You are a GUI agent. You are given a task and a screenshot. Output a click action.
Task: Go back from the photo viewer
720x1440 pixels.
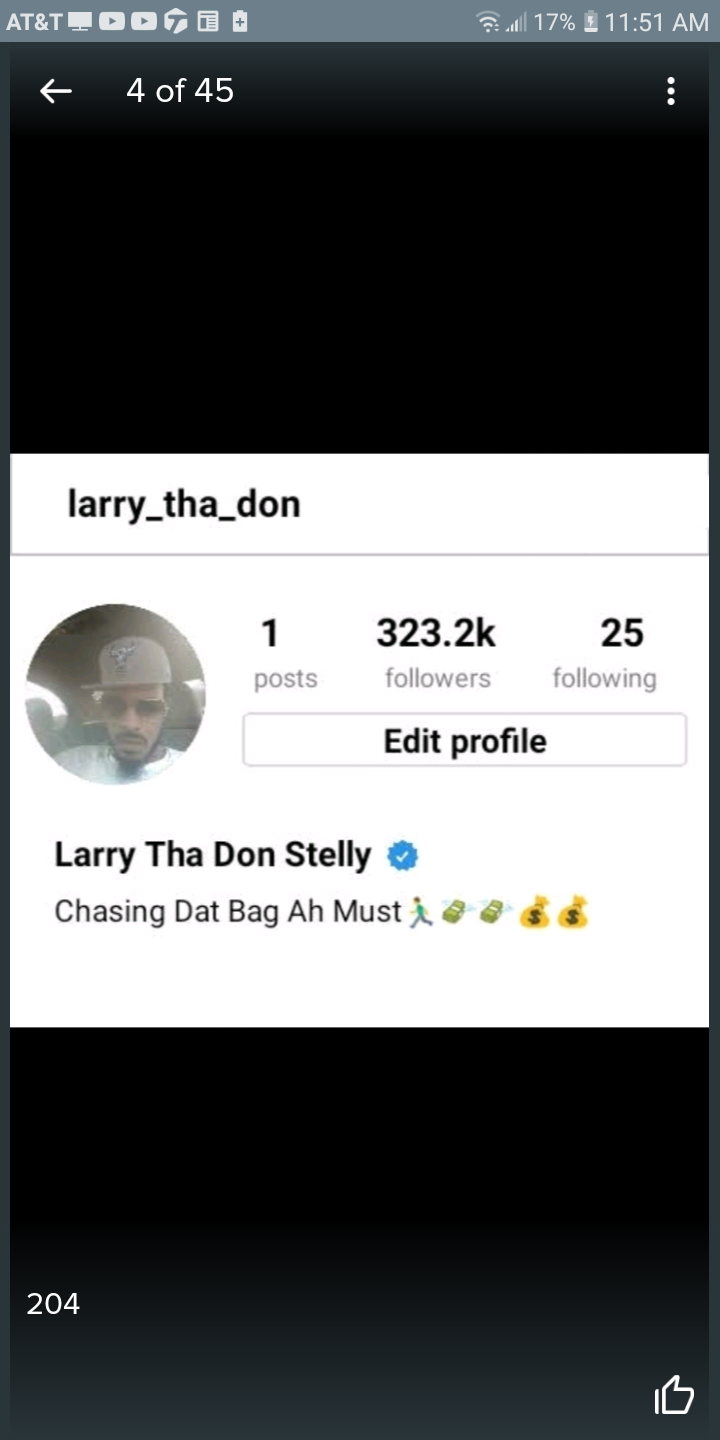(56, 91)
